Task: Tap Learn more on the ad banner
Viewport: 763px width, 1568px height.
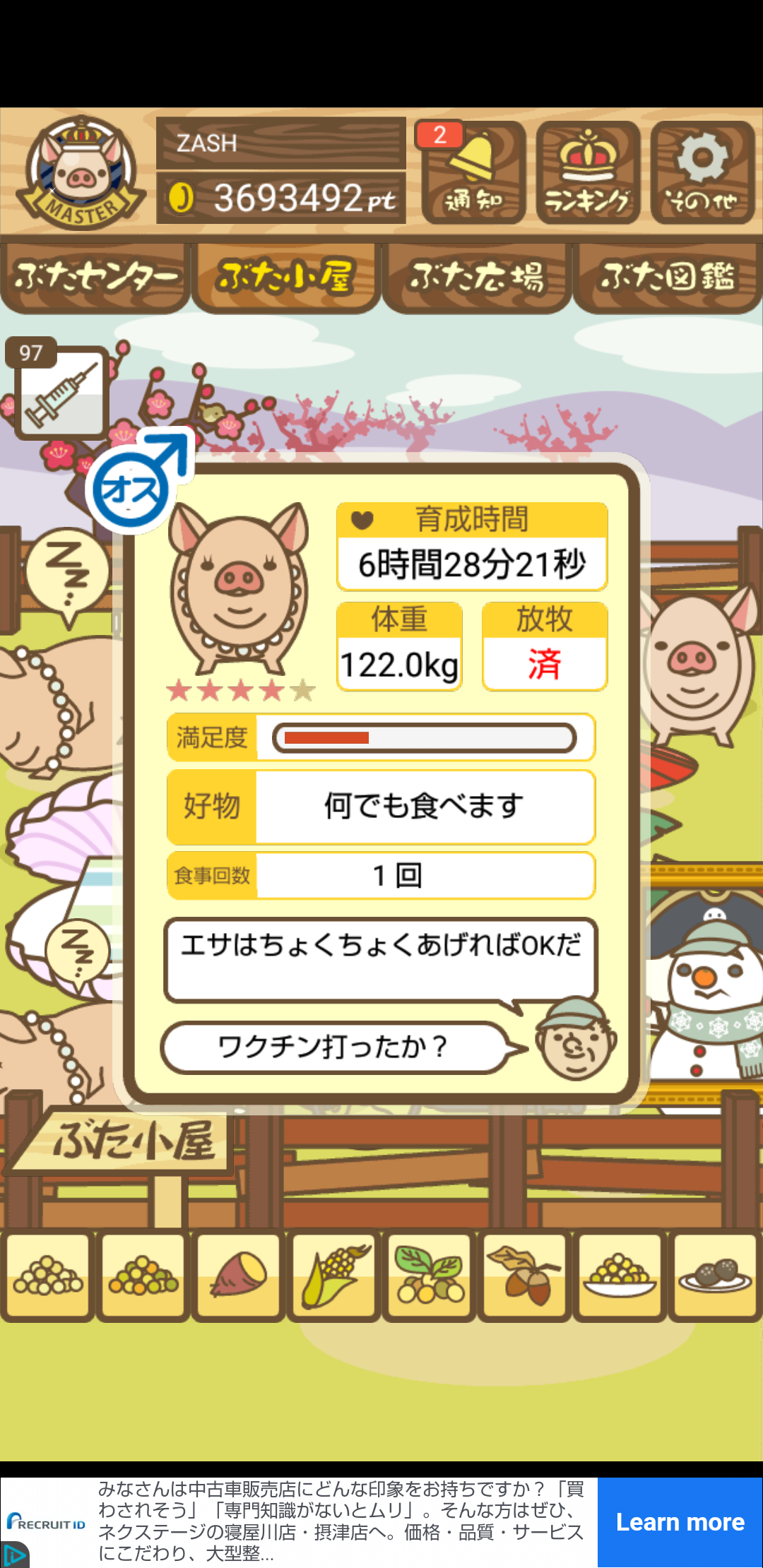Action: [680, 1522]
